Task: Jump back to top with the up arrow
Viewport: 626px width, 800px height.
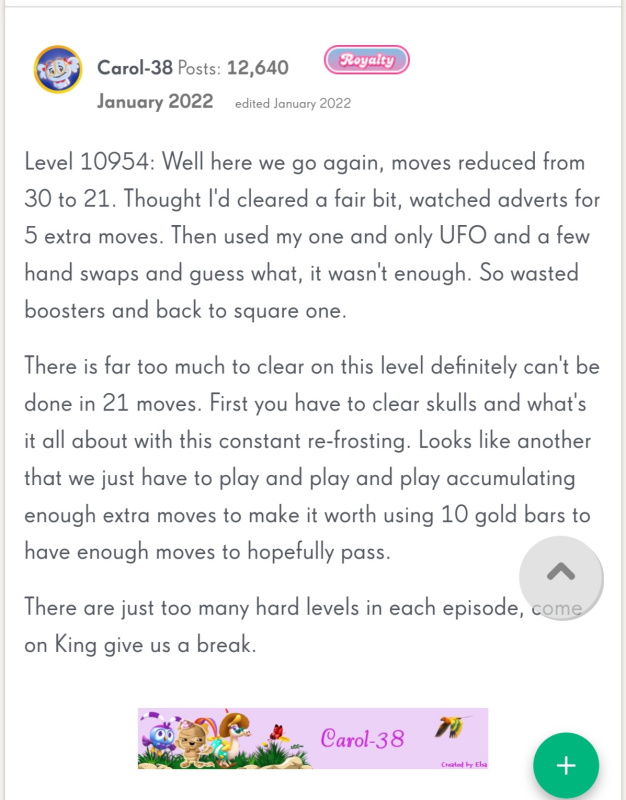Action: tap(561, 575)
